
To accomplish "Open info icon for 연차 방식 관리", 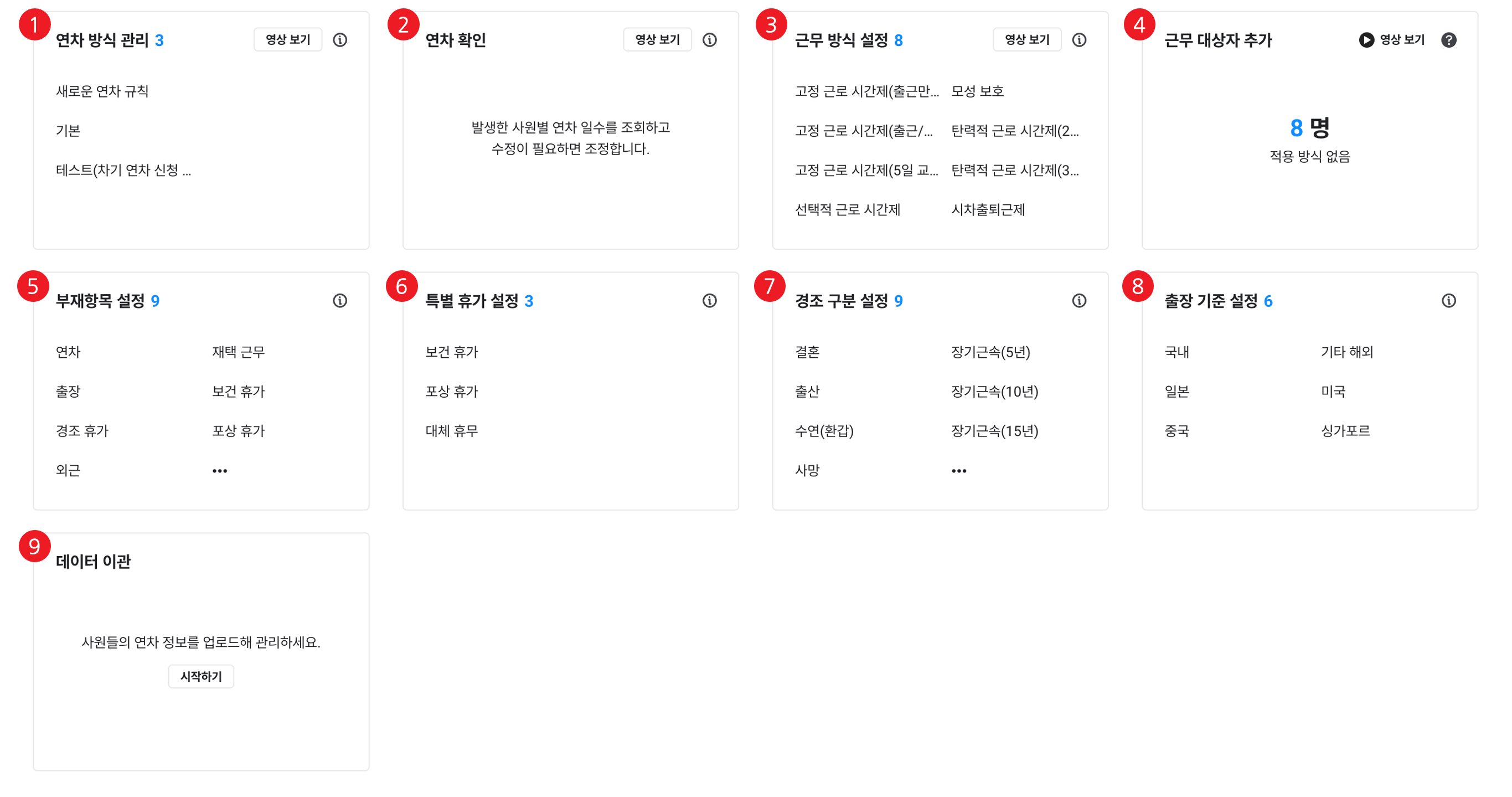I will click(340, 39).
